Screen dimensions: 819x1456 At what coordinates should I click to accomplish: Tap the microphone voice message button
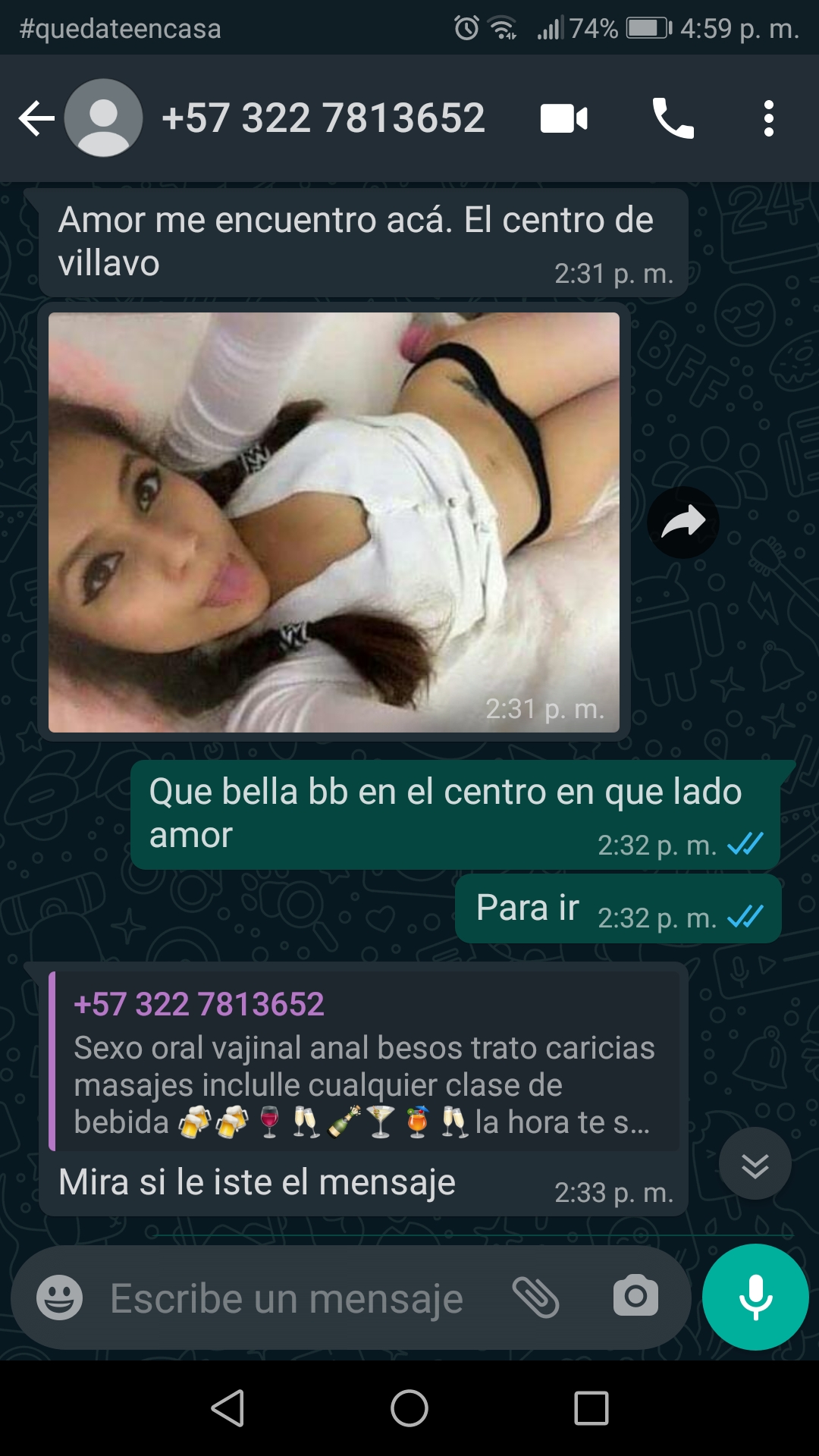(755, 1297)
